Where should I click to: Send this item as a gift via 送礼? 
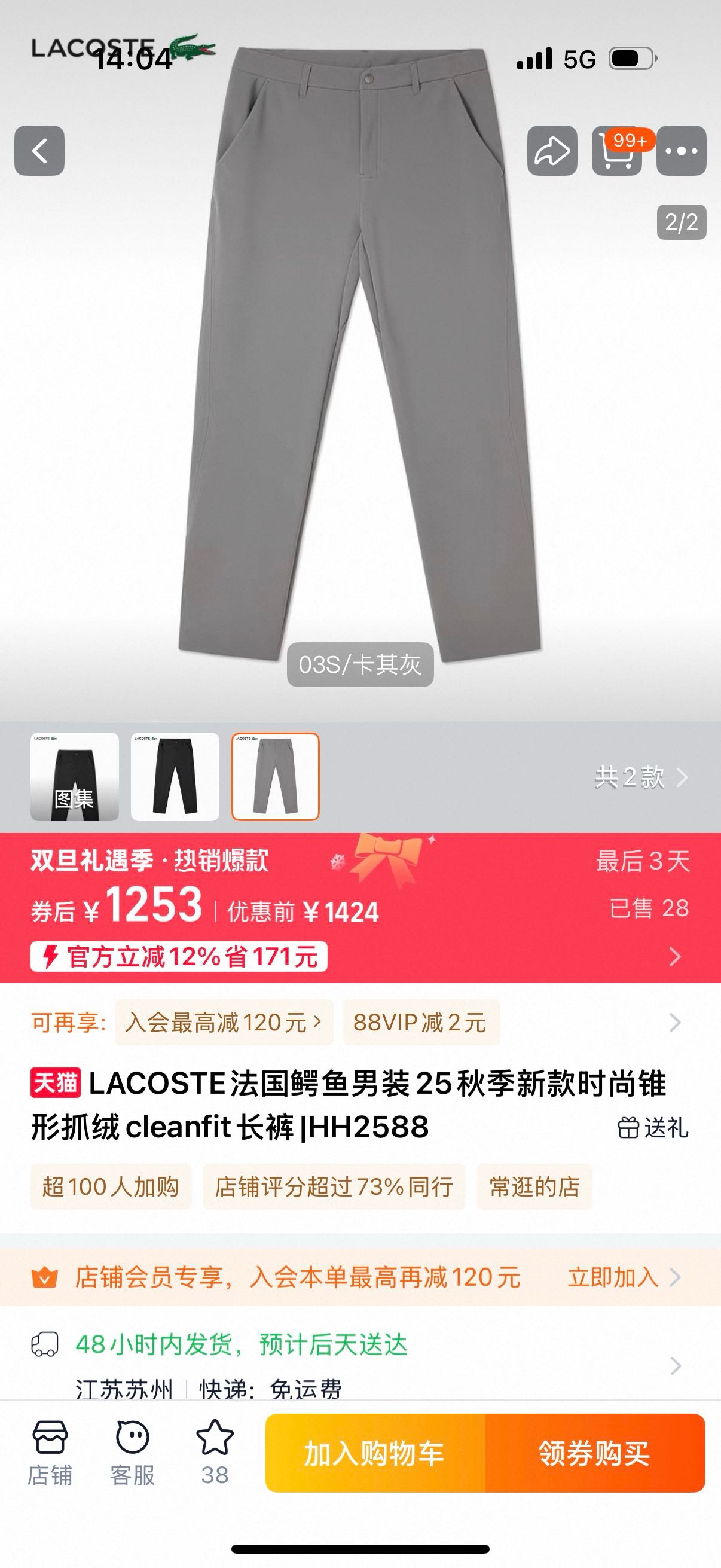[653, 1128]
